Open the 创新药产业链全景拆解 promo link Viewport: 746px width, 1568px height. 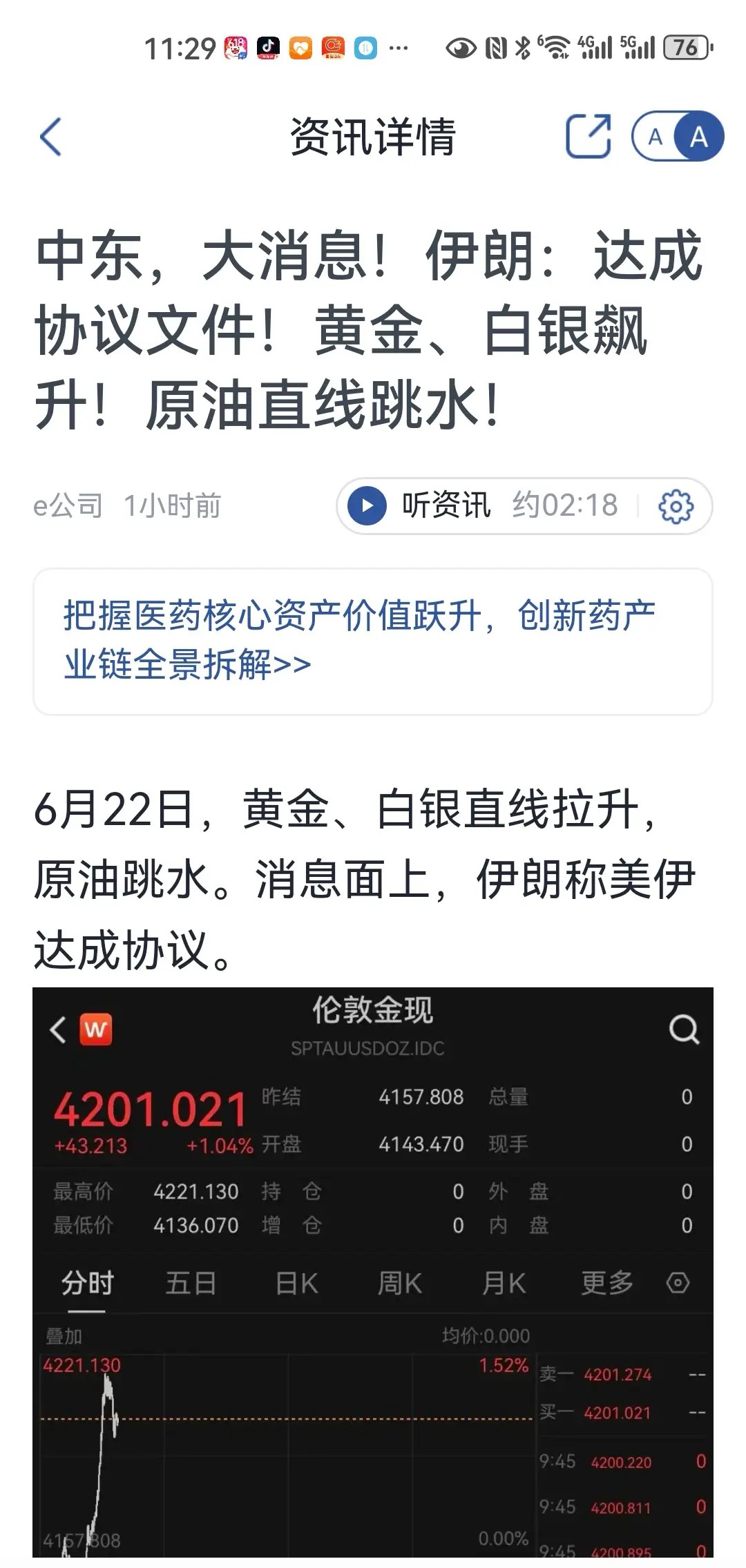(373, 641)
